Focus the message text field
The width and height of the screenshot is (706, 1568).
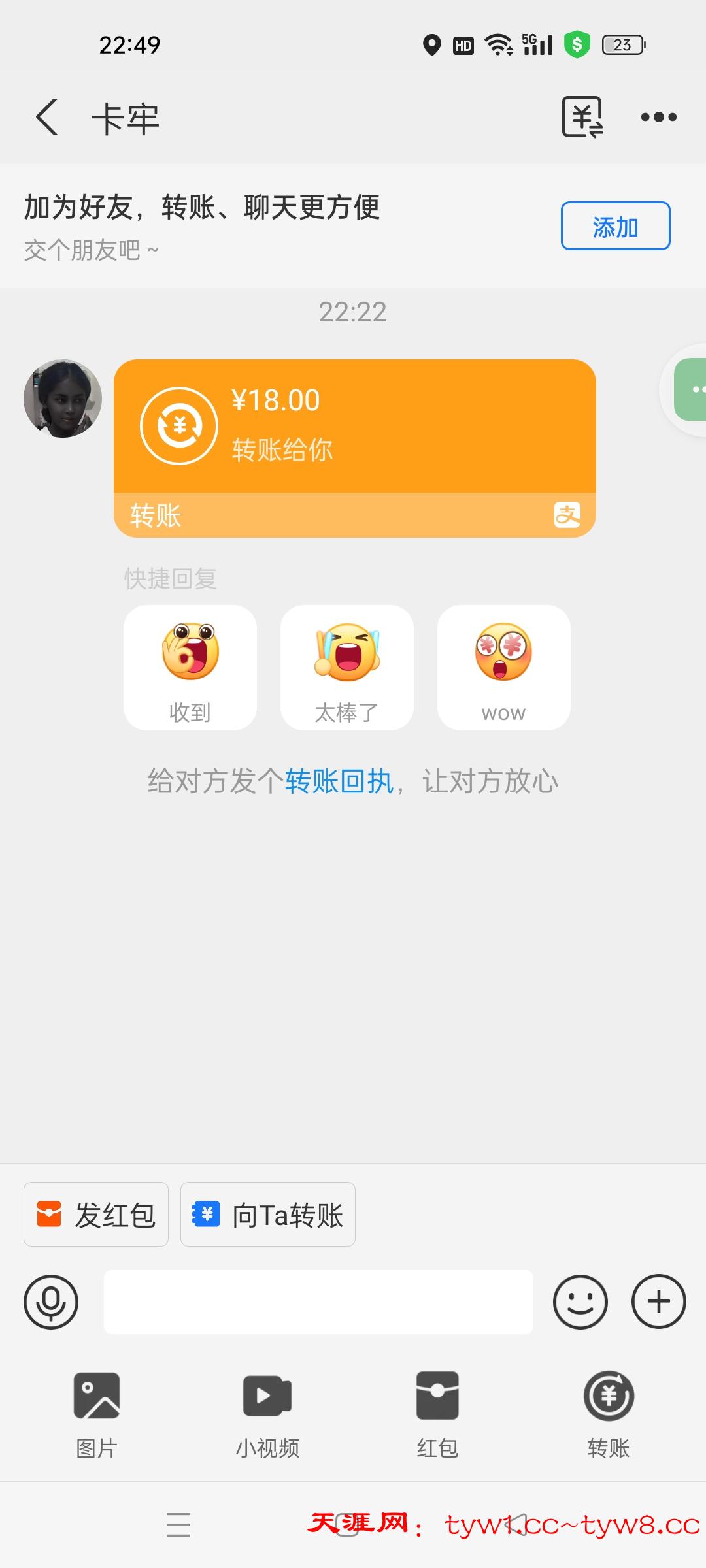(318, 1301)
